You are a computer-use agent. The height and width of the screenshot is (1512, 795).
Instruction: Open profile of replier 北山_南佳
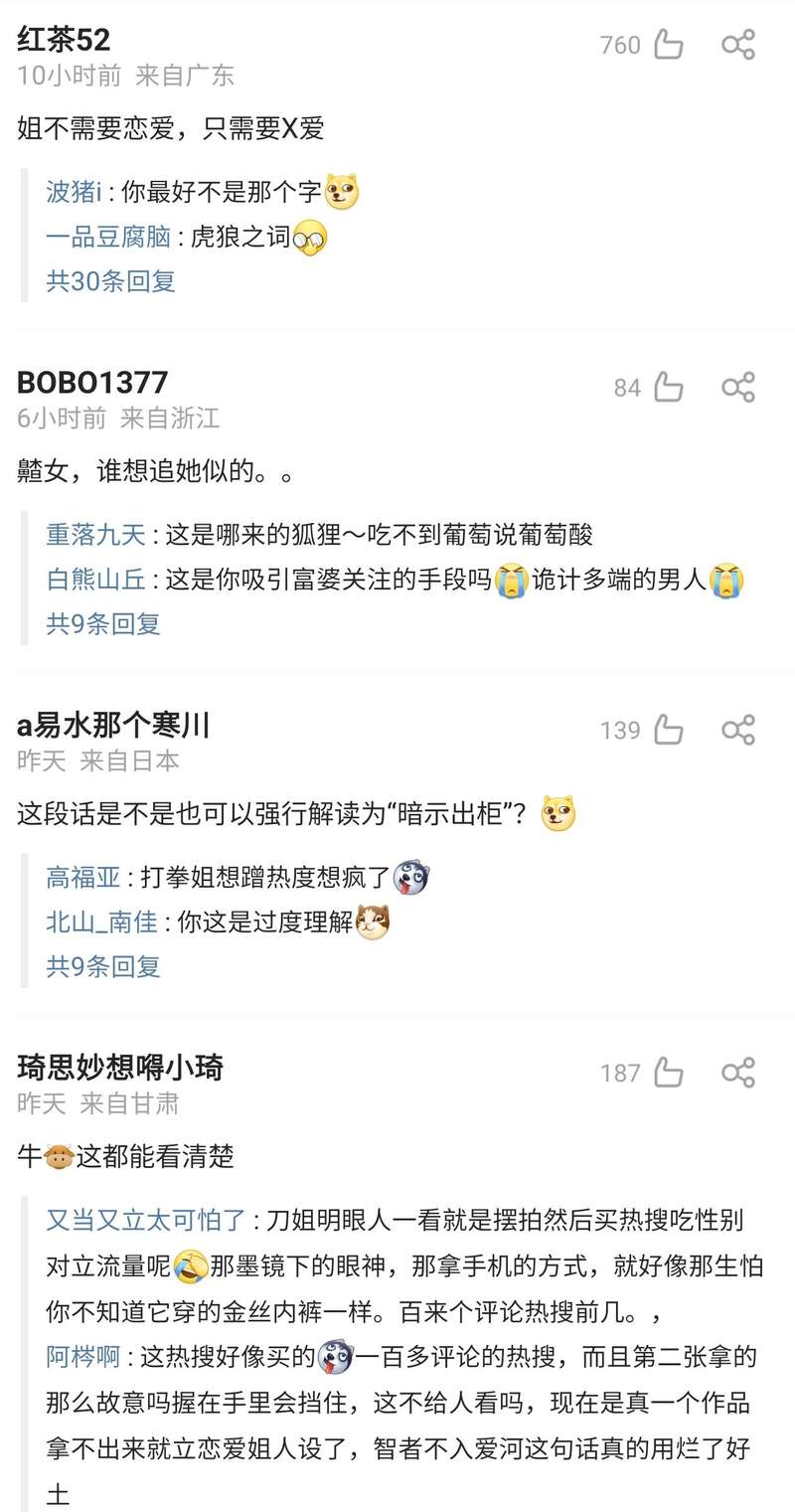101,923
